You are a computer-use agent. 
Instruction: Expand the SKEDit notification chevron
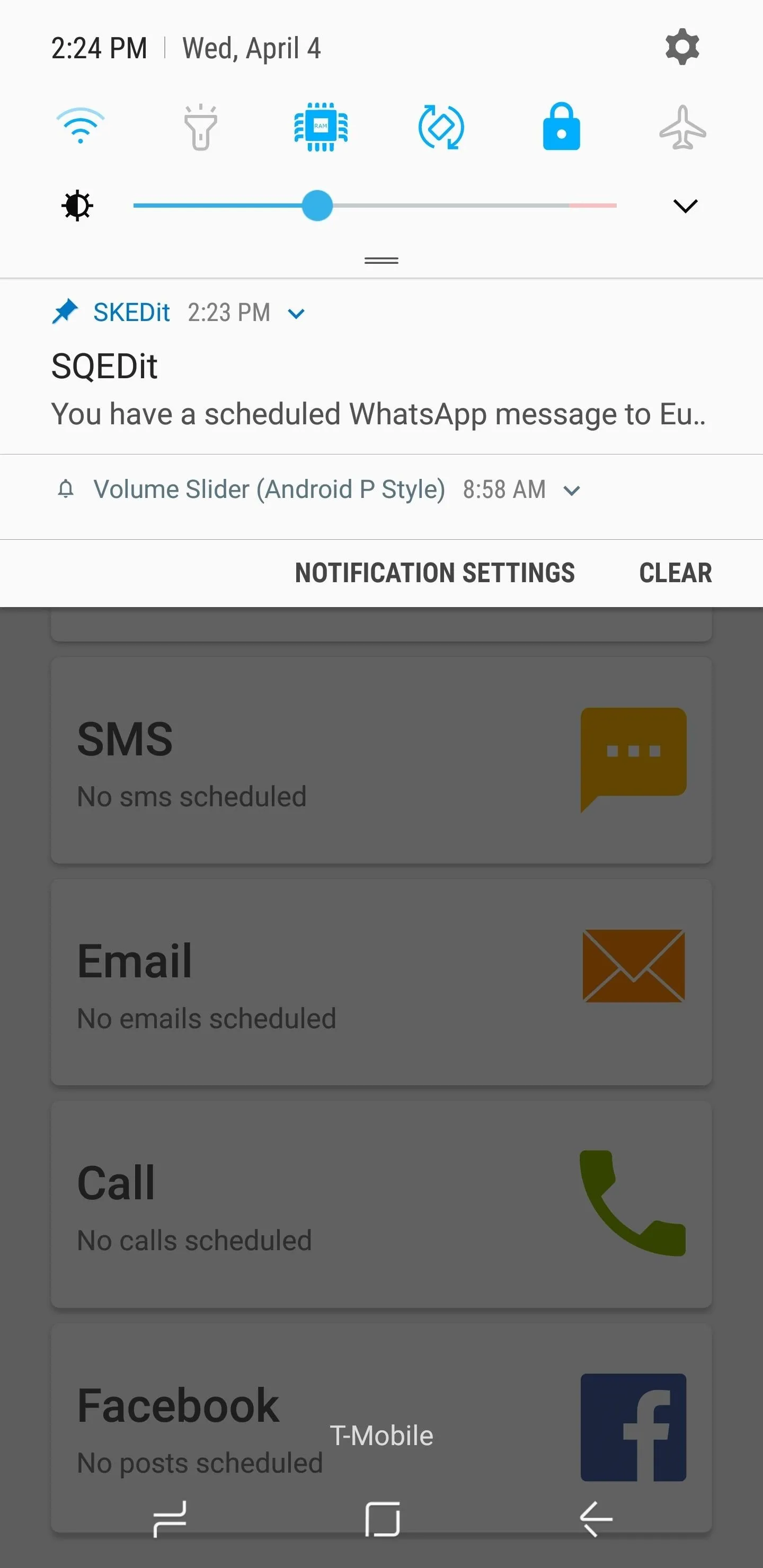(296, 314)
